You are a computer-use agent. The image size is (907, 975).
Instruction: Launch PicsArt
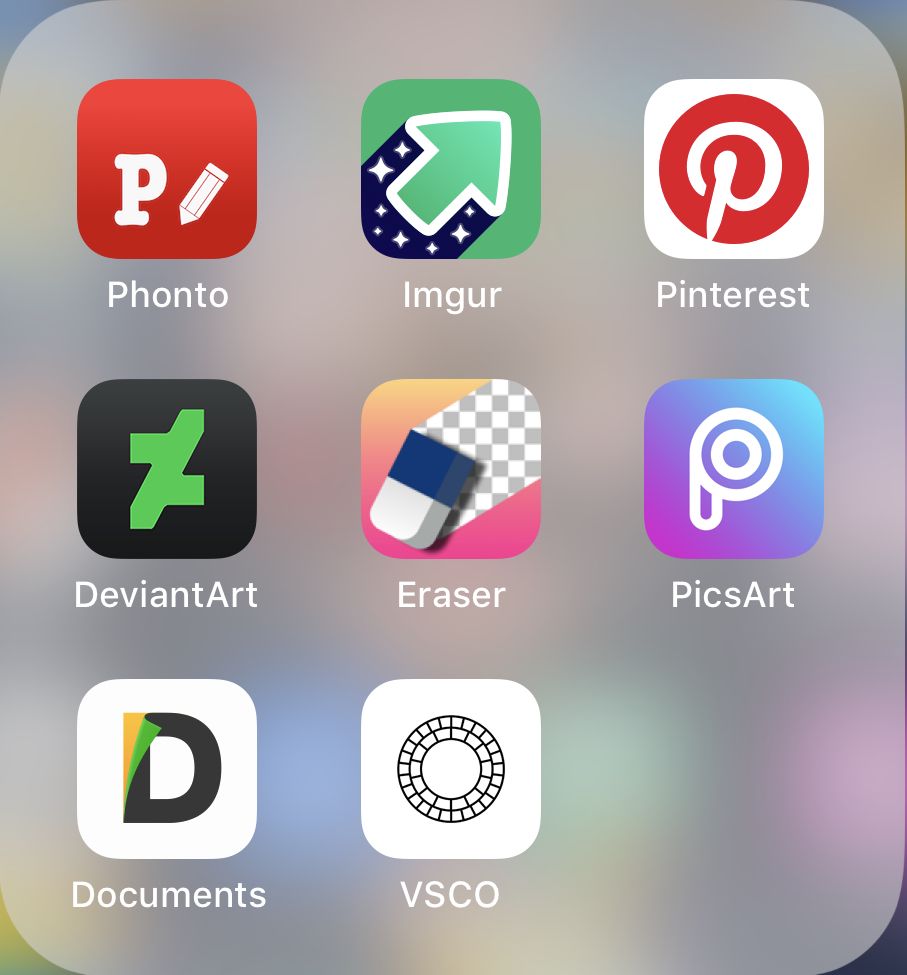point(733,468)
